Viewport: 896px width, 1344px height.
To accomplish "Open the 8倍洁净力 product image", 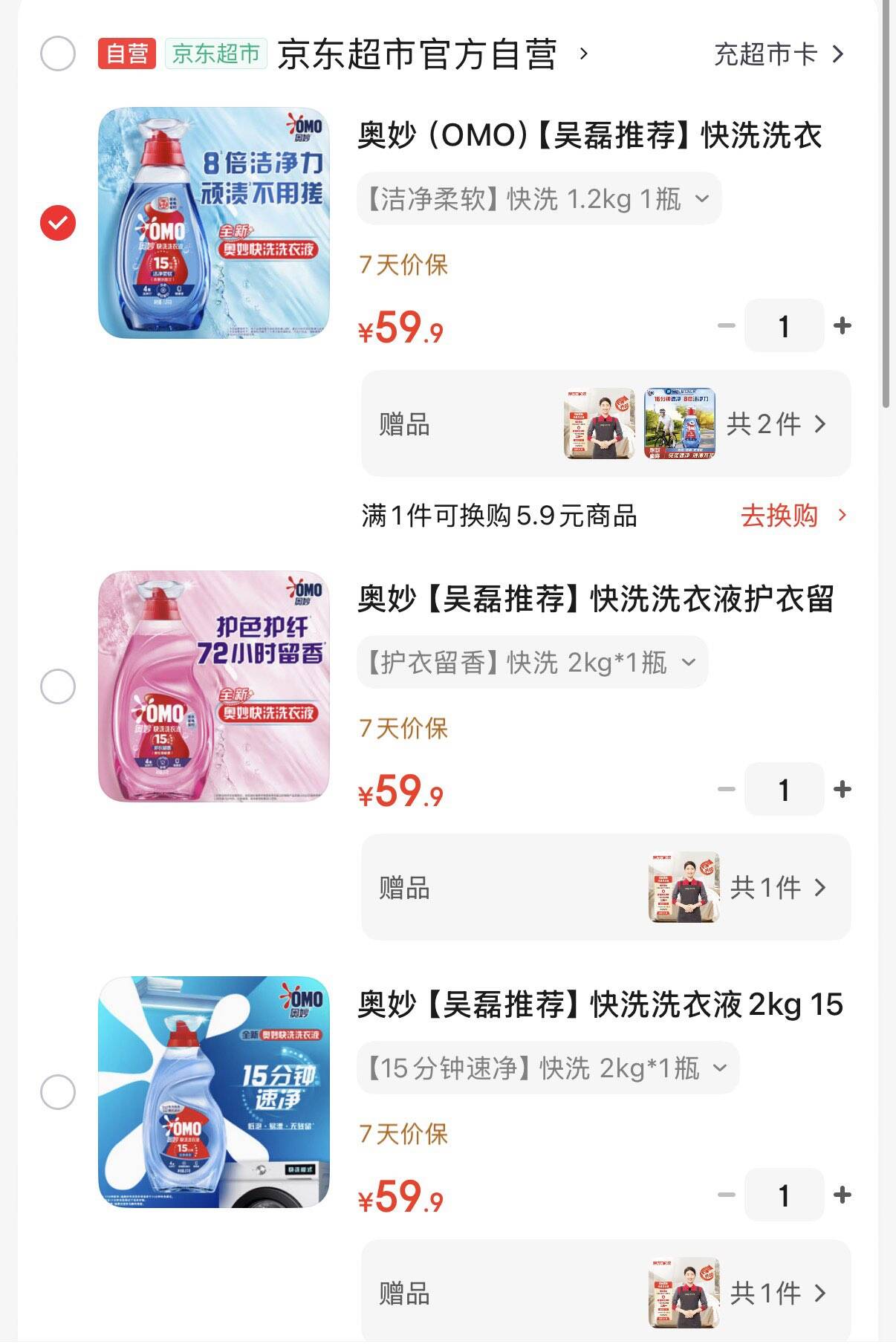I will tap(214, 223).
